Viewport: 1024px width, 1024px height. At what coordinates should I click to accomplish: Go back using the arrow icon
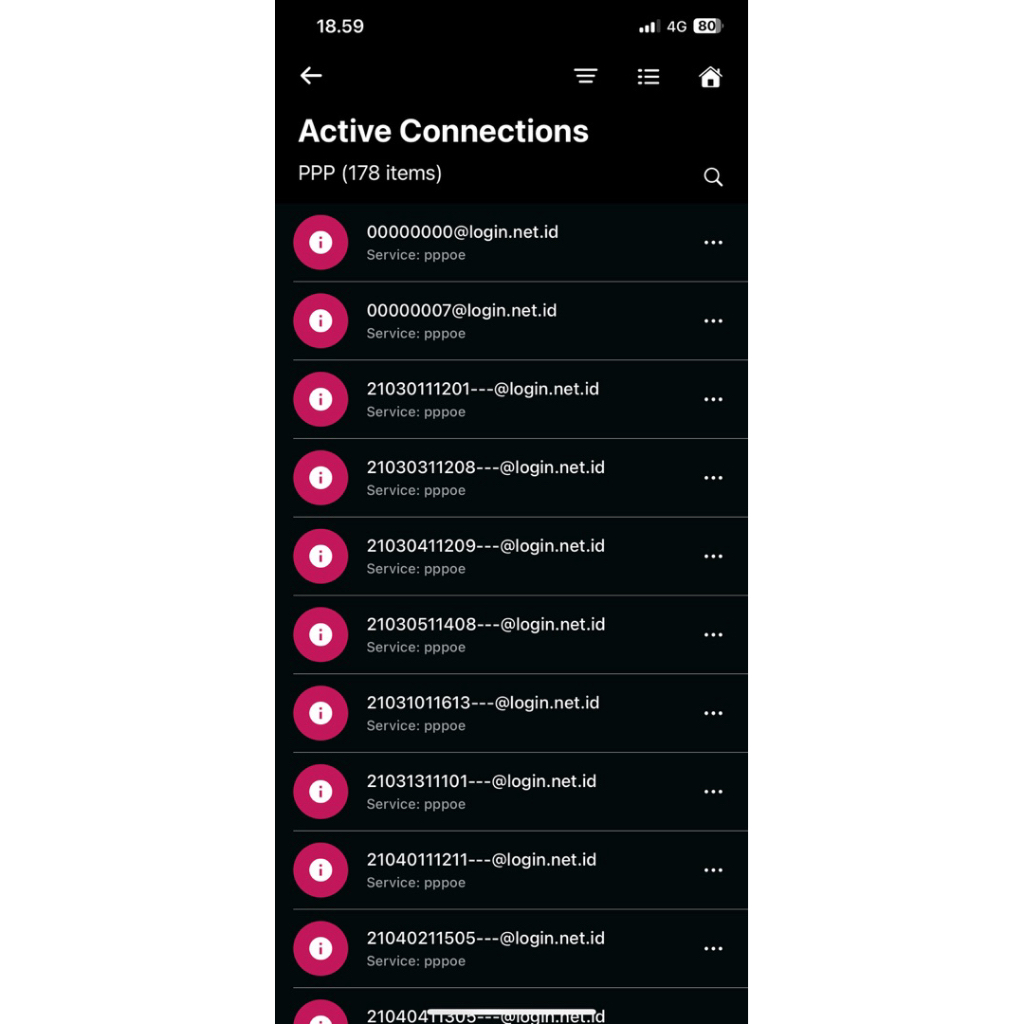(311, 76)
